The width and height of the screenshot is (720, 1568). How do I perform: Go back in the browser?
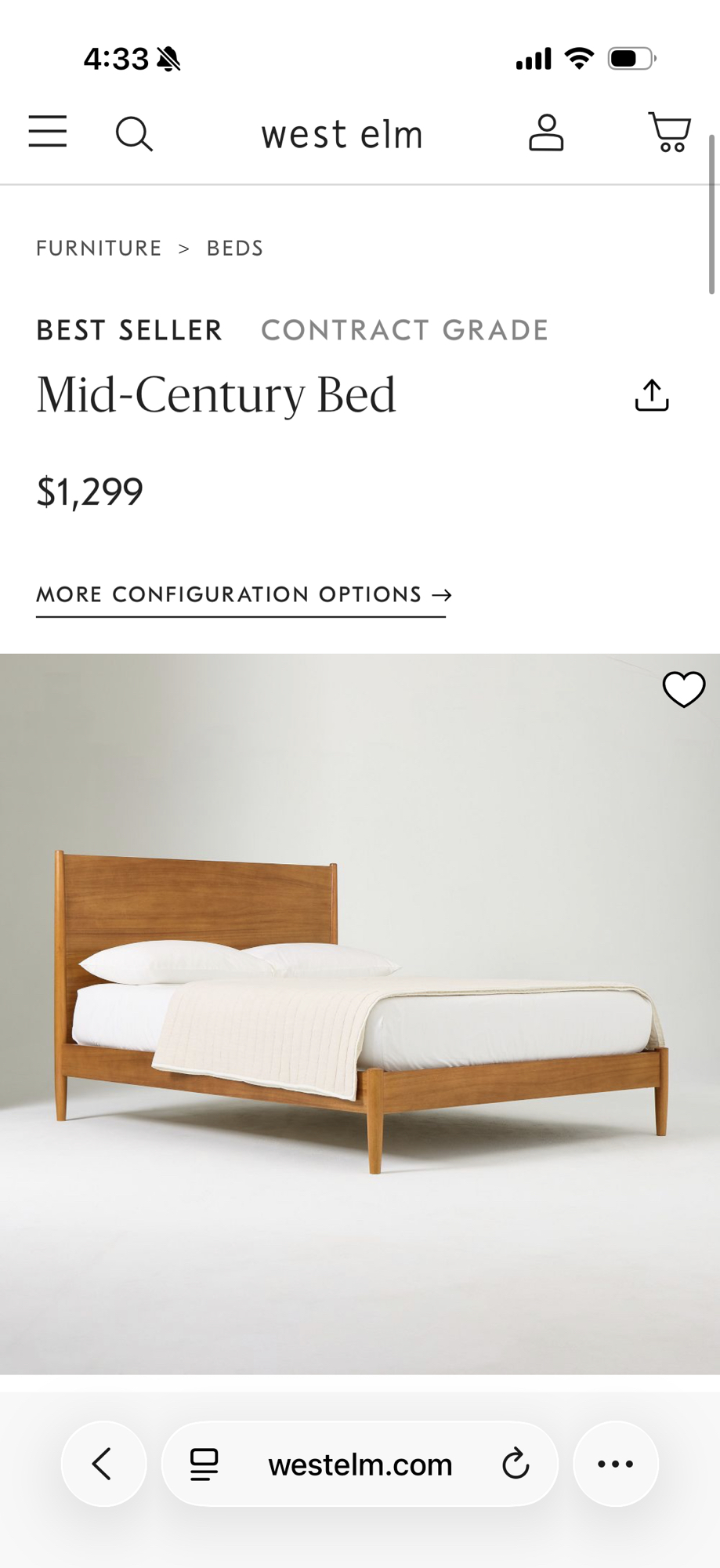103,1464
